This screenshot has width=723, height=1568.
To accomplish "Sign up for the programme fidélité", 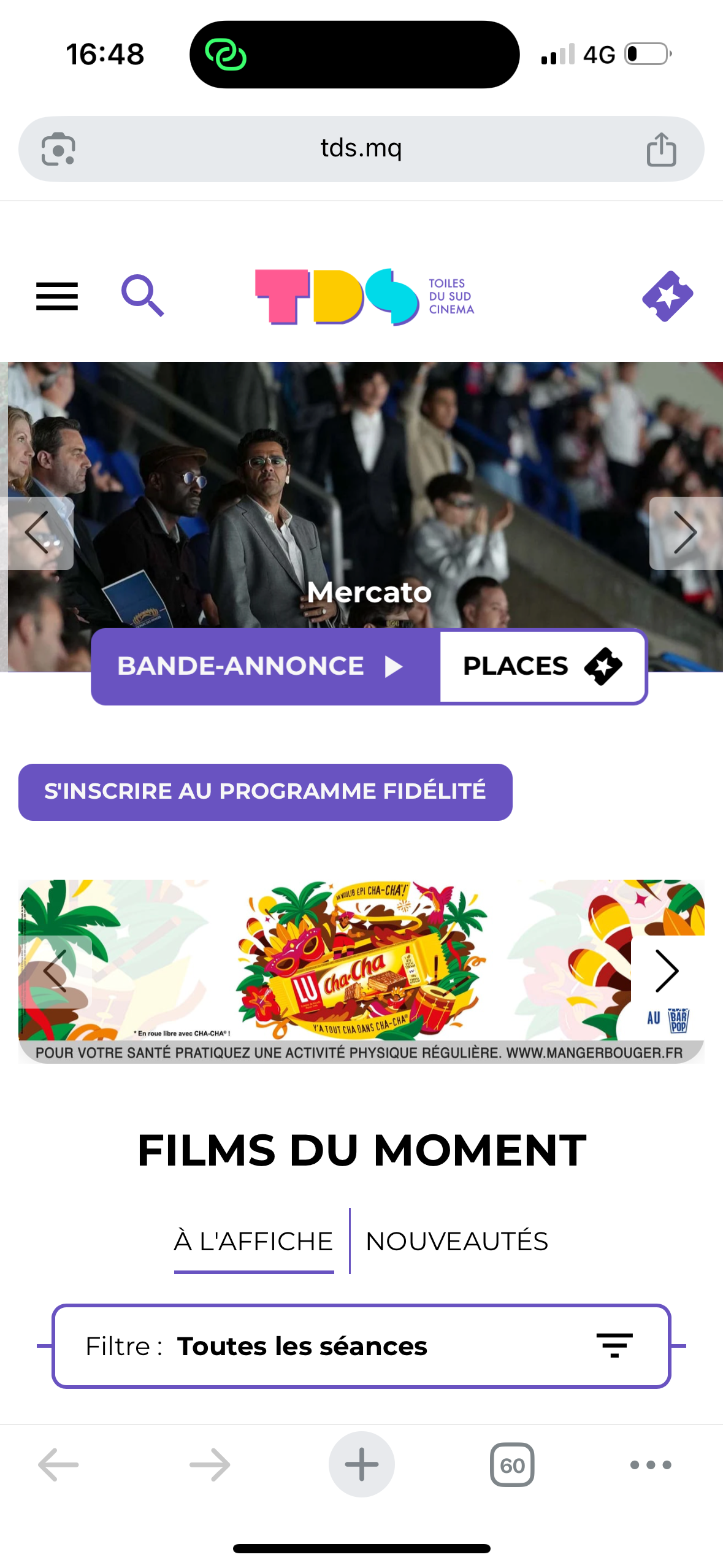I will click(265, 791).
